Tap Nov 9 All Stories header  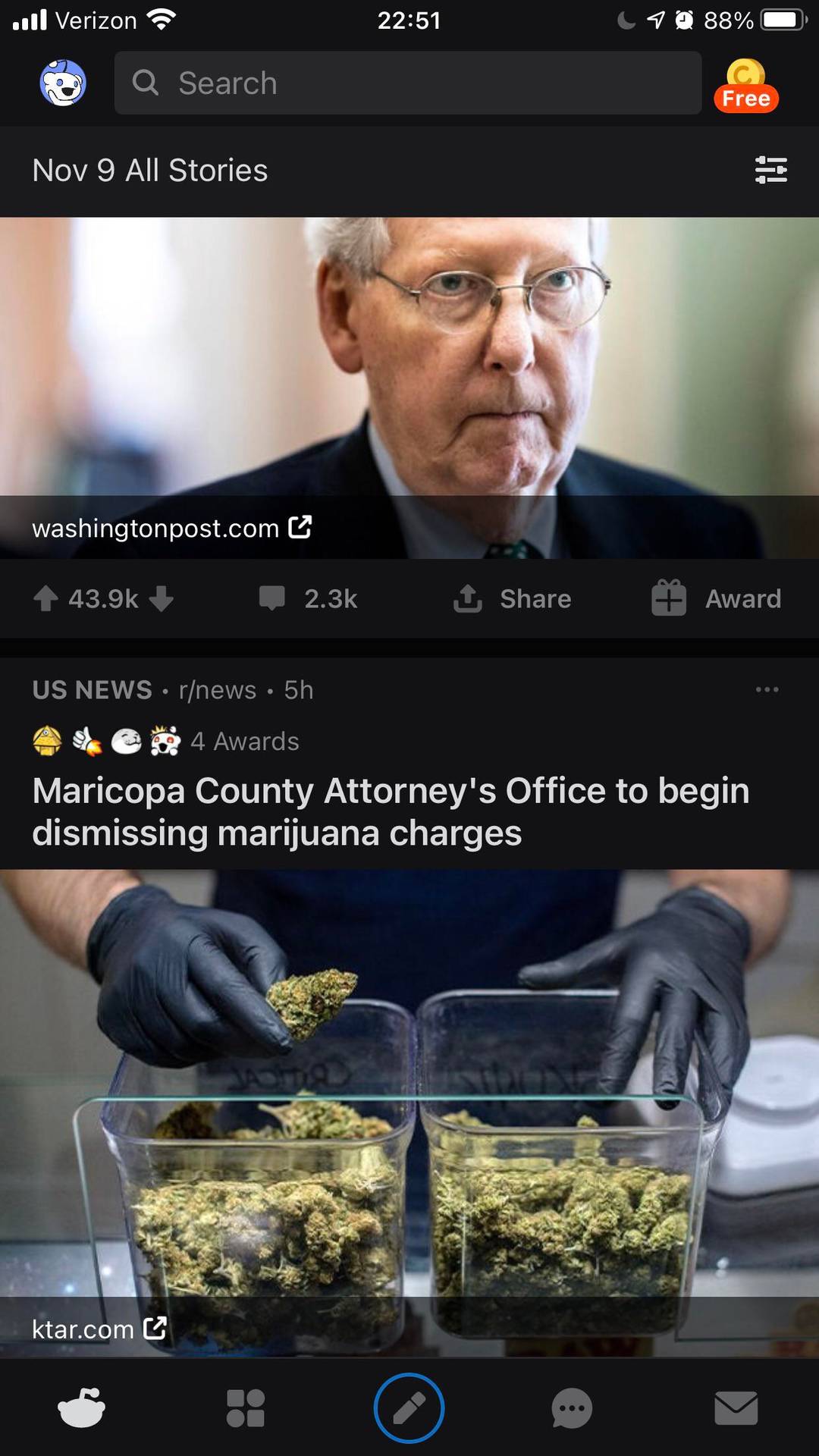(149, 171)
